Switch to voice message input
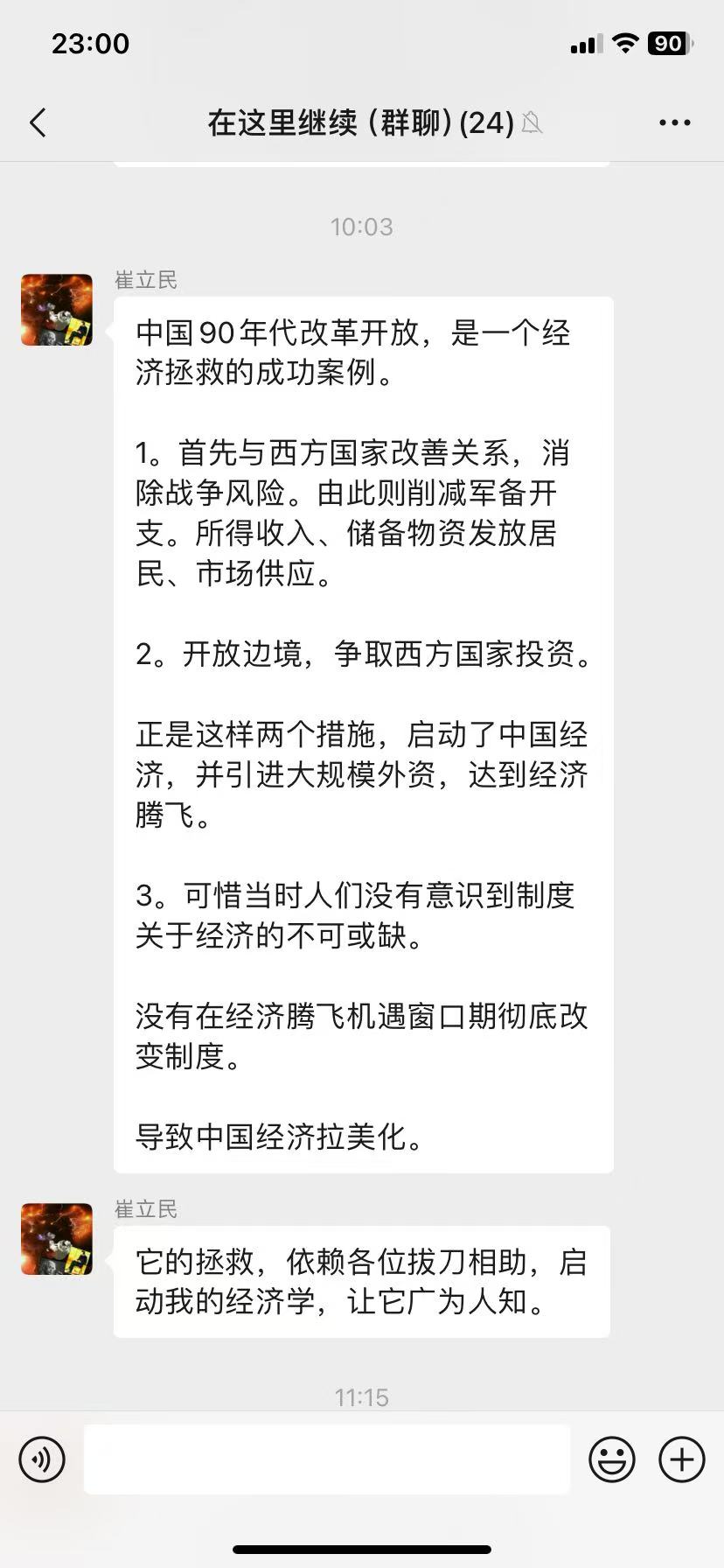 (42, 1459)
